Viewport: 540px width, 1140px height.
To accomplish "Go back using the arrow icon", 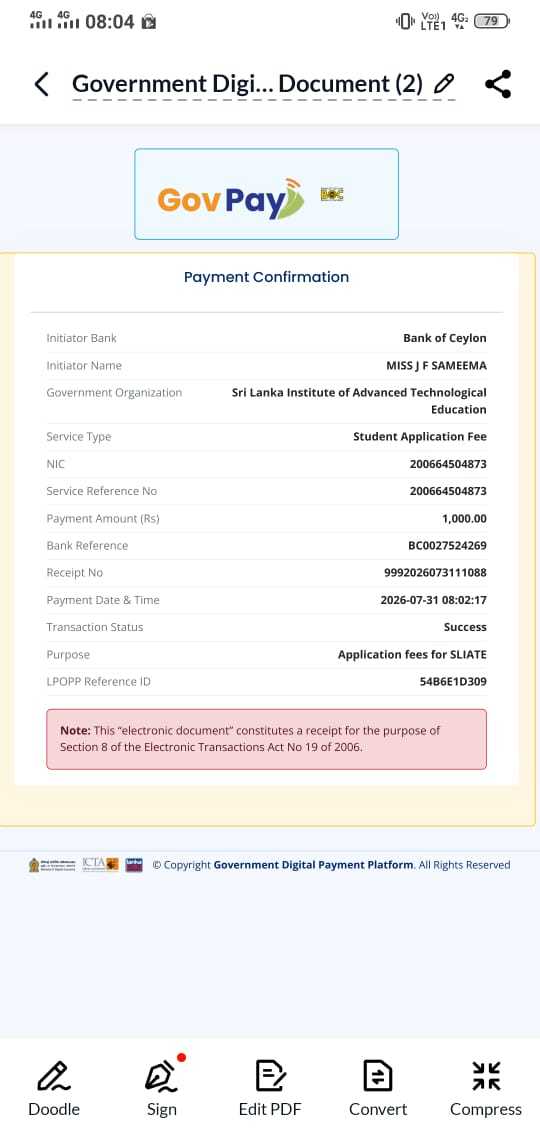I will (41, 84).
